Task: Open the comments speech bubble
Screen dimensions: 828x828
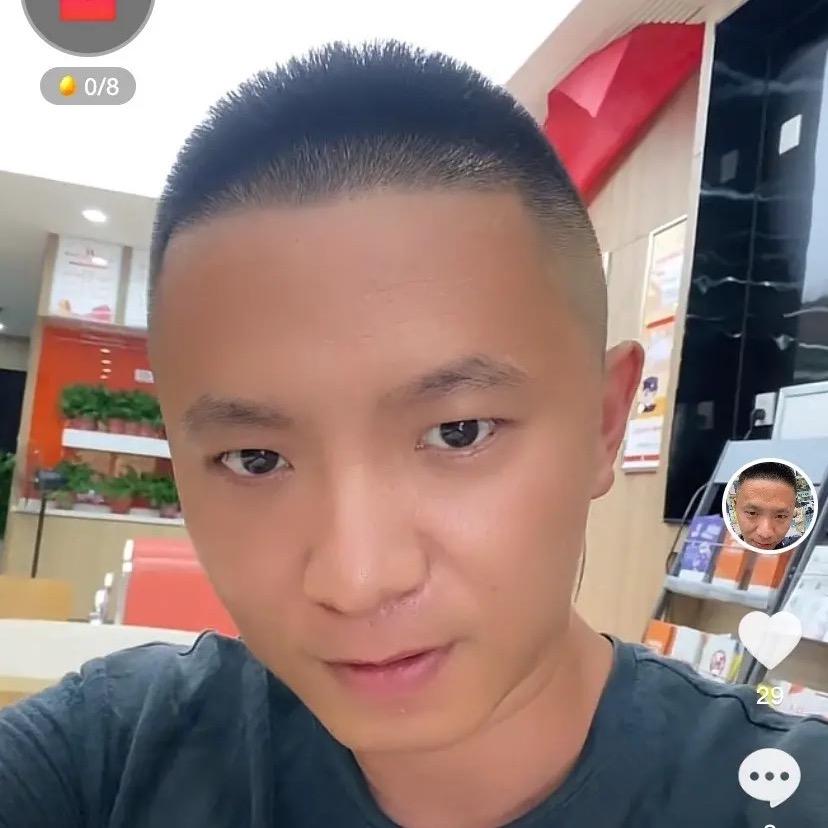Action: (769, 777)
